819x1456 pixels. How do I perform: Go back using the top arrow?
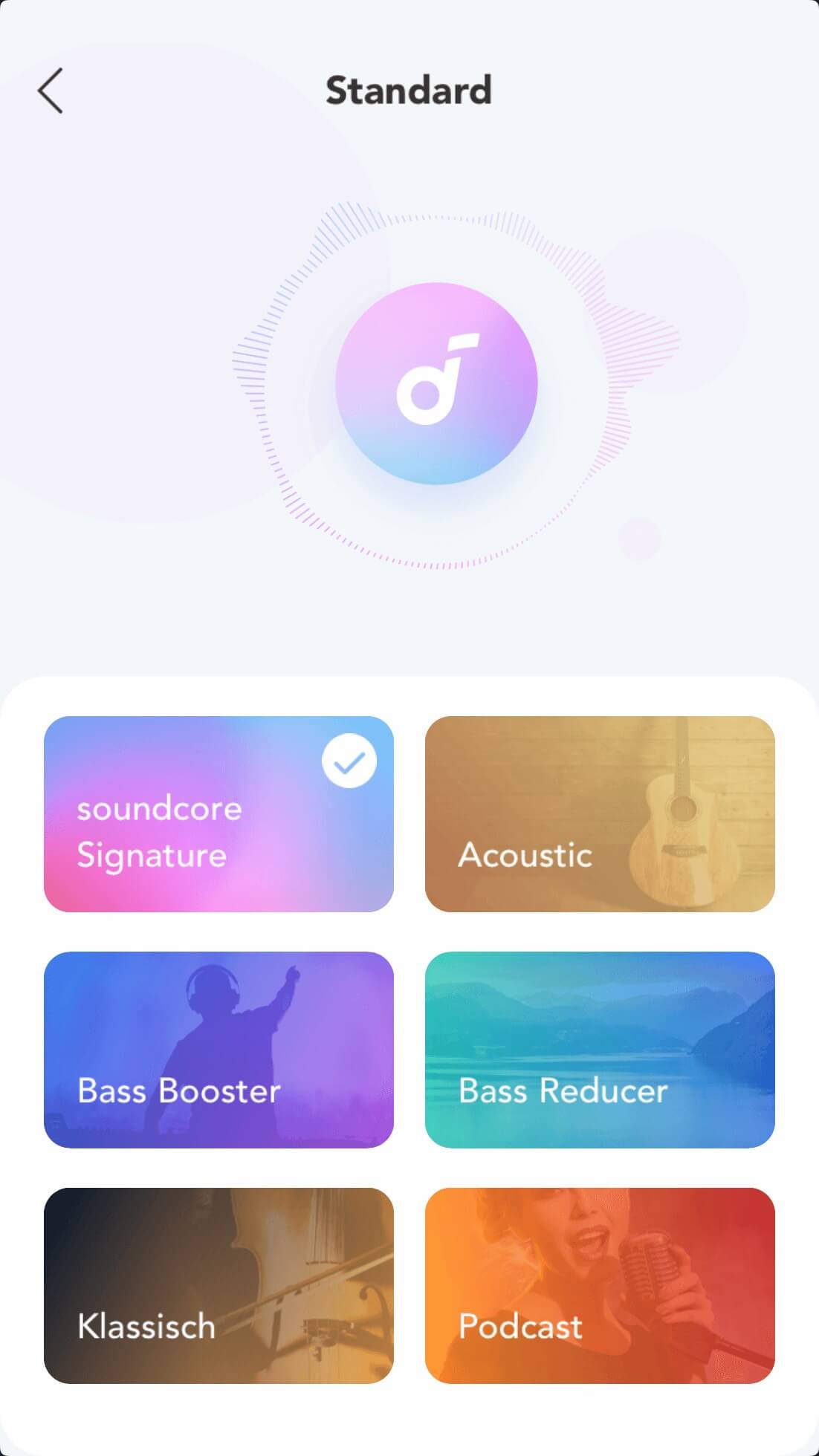51,91
